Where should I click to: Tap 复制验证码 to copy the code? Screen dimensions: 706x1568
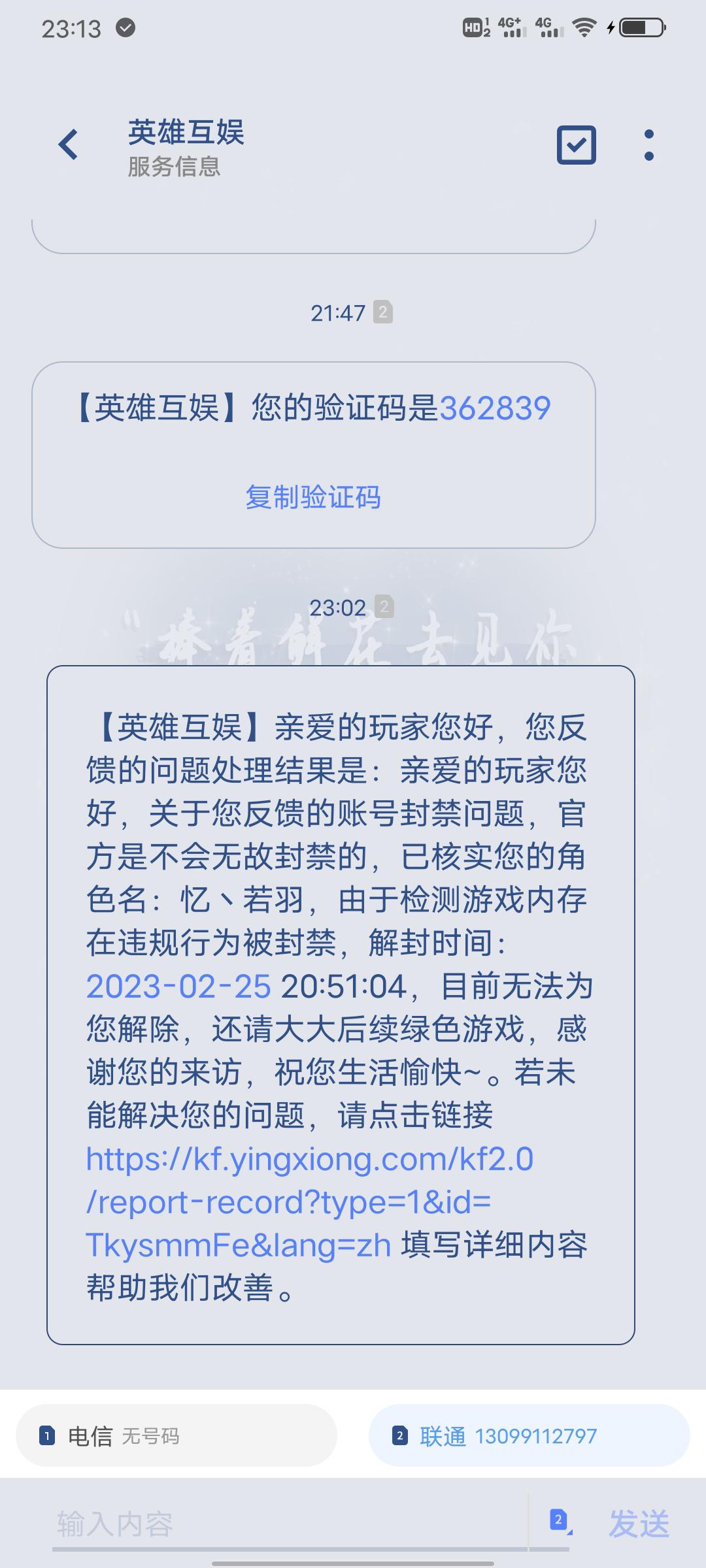(x=313, y=497)
